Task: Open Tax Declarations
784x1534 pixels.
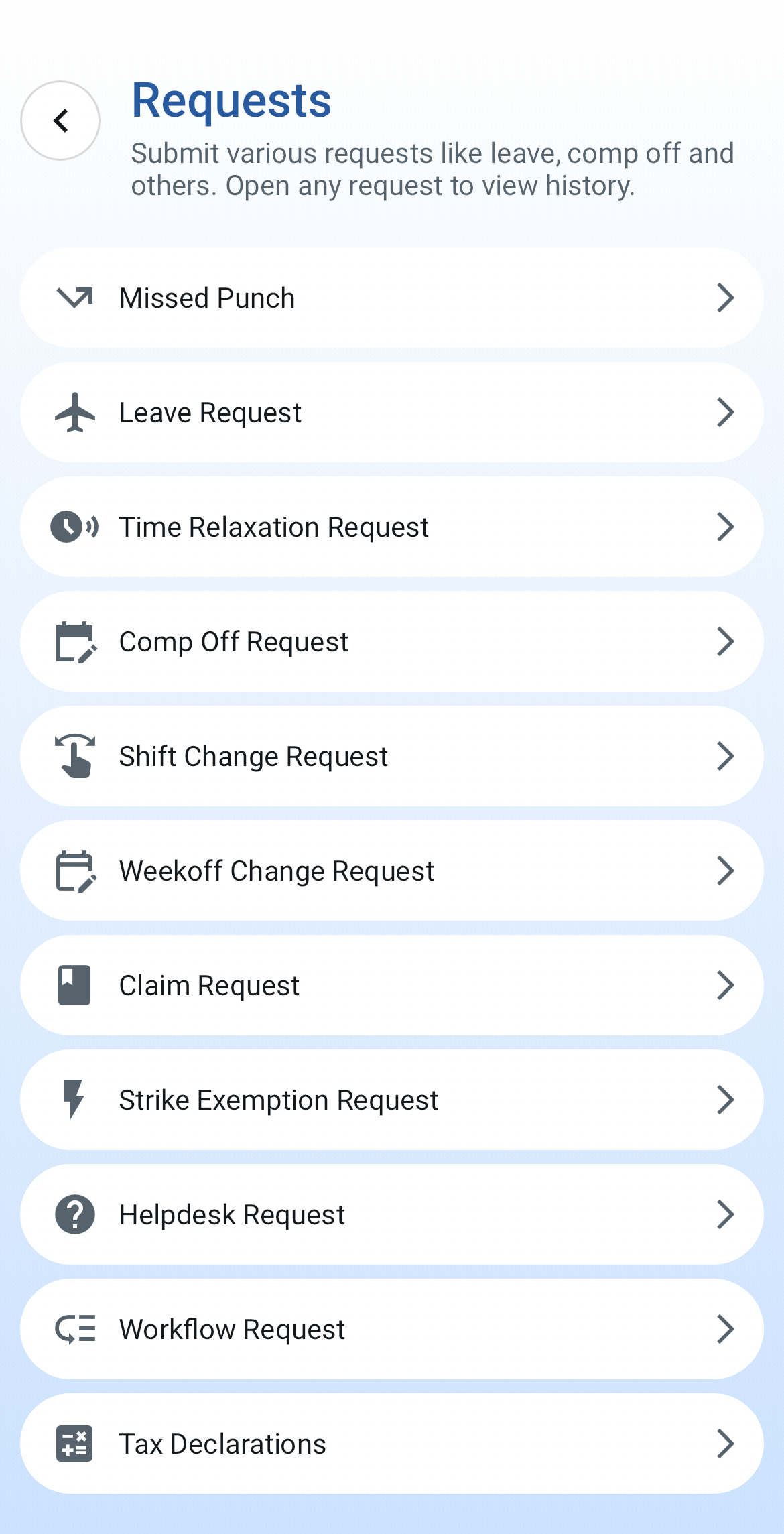Action: (x=391, y=1444)
